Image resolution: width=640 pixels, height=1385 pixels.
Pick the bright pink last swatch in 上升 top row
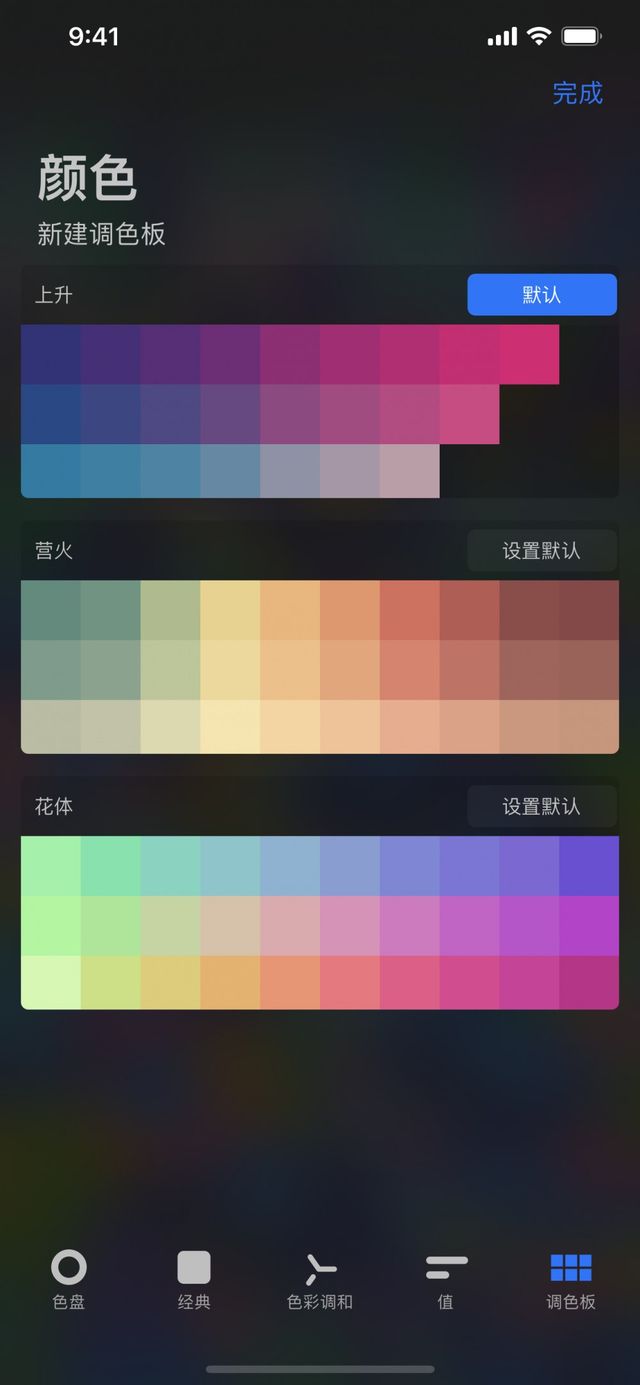[529, 354]
